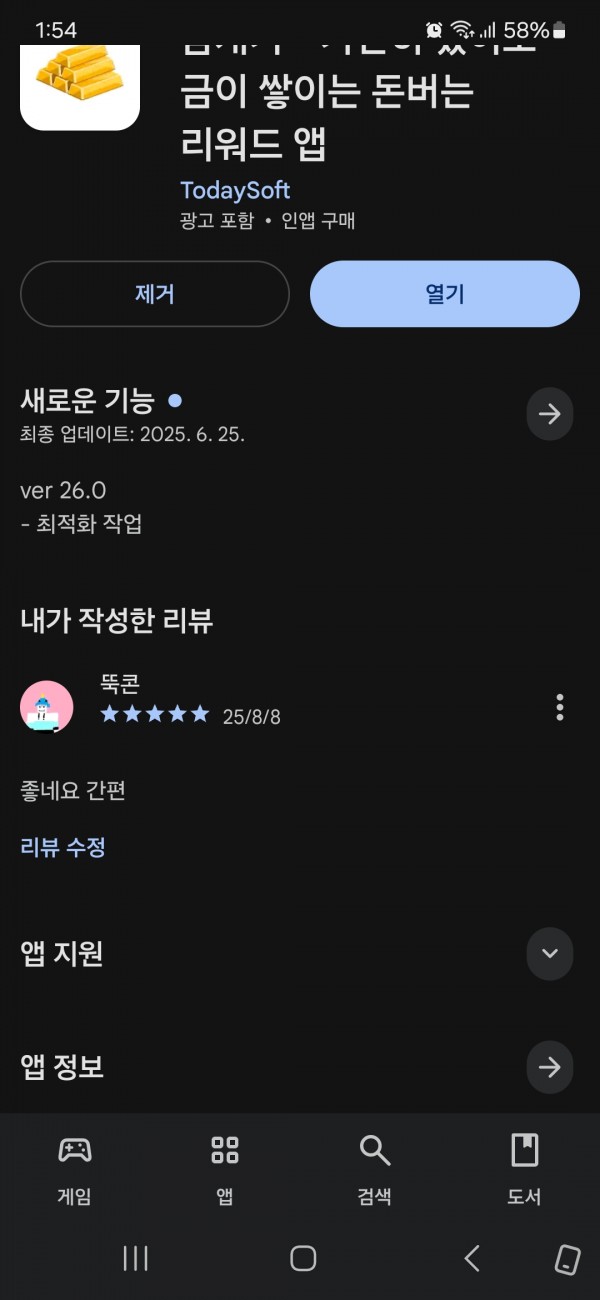Screen dimensions: 600x1300
Task: Go back with the system back button
Action: click(472, 1258)
